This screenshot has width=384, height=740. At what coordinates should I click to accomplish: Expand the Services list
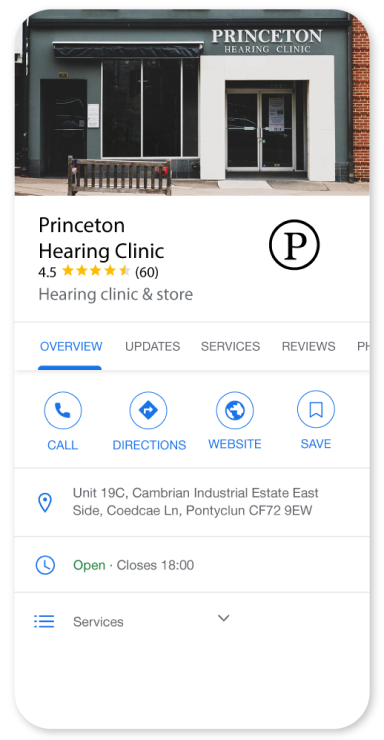pyautogui.click(x=192, y=622)
